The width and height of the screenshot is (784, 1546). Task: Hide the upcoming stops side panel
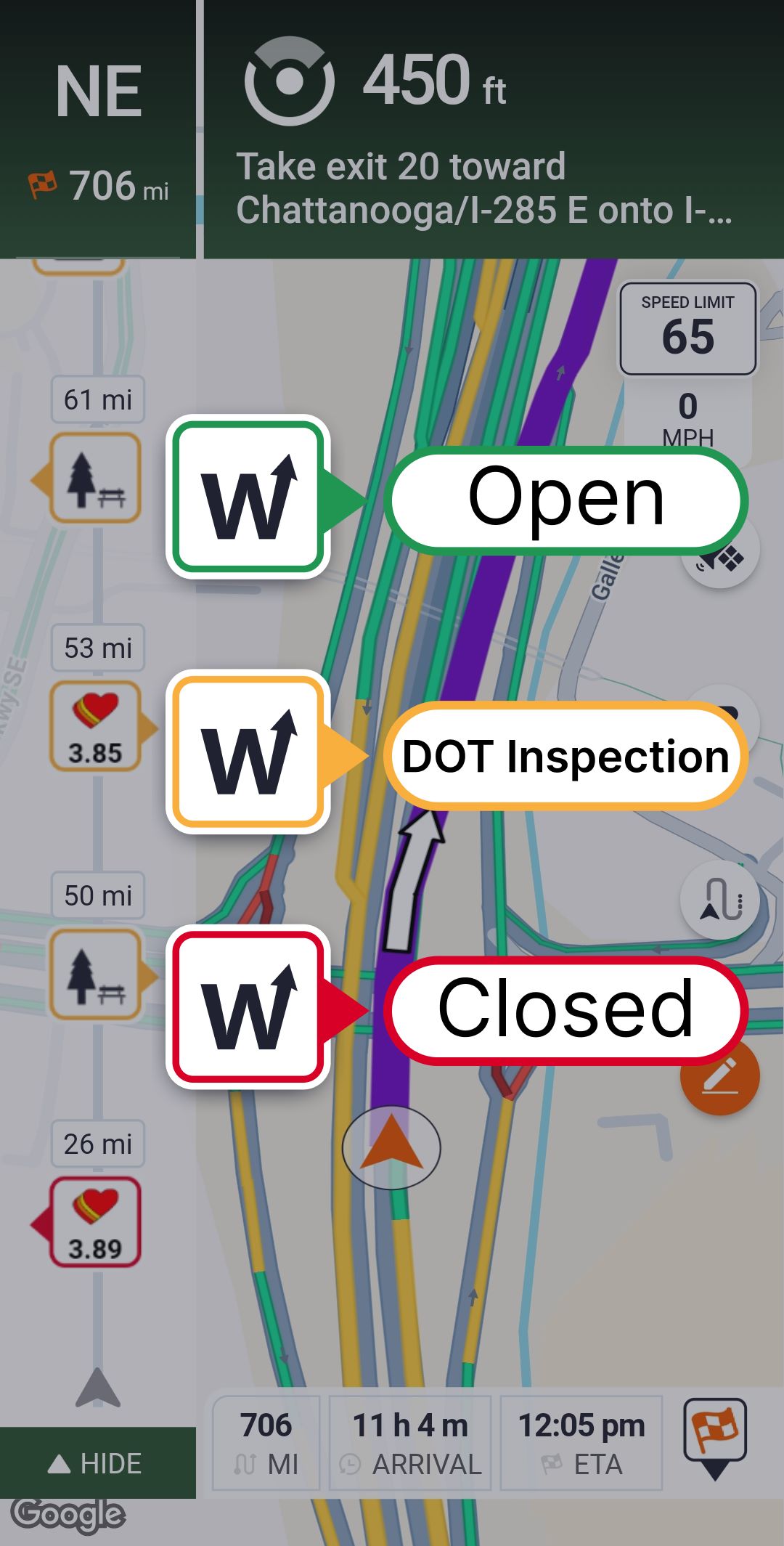click(x=97, y=1462)
